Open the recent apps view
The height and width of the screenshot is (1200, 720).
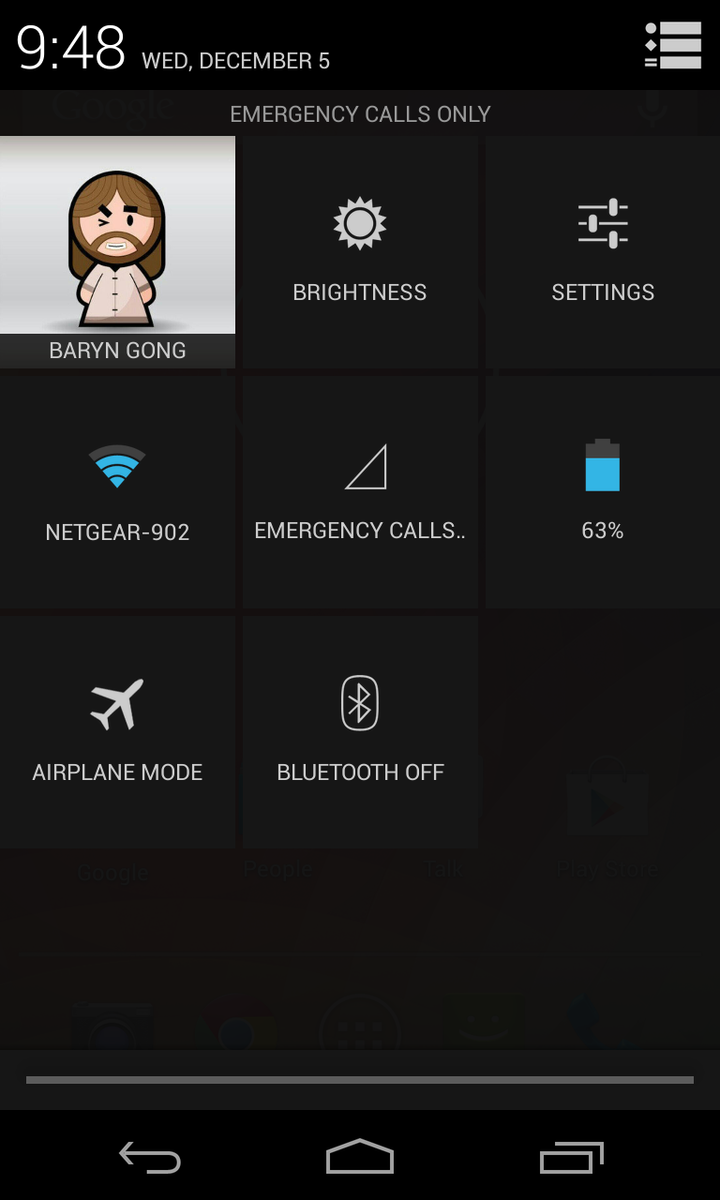572,1158
